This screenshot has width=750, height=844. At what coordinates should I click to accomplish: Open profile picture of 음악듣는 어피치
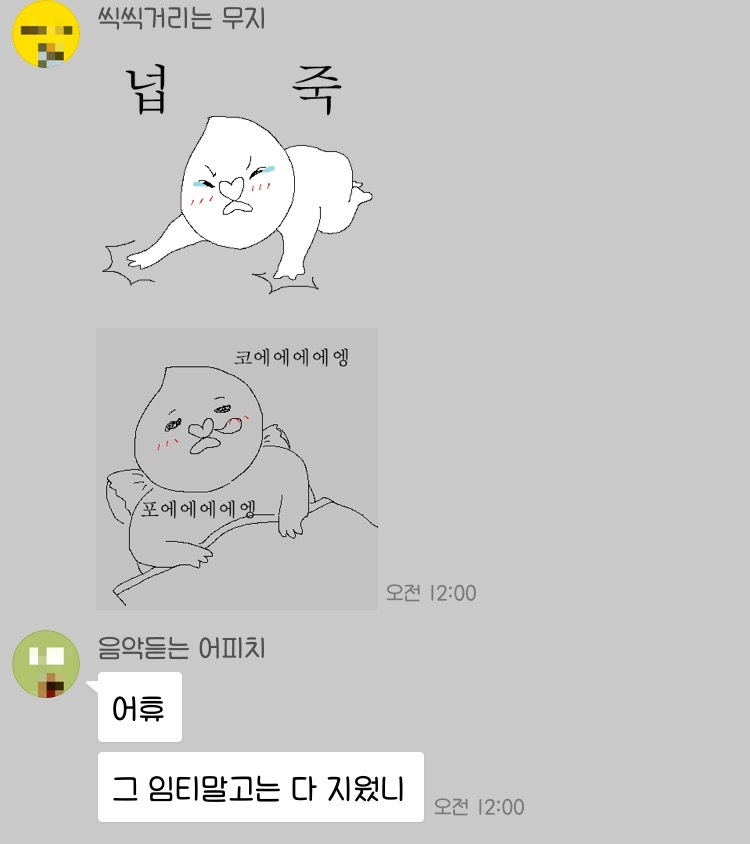[x=45, y=664]
